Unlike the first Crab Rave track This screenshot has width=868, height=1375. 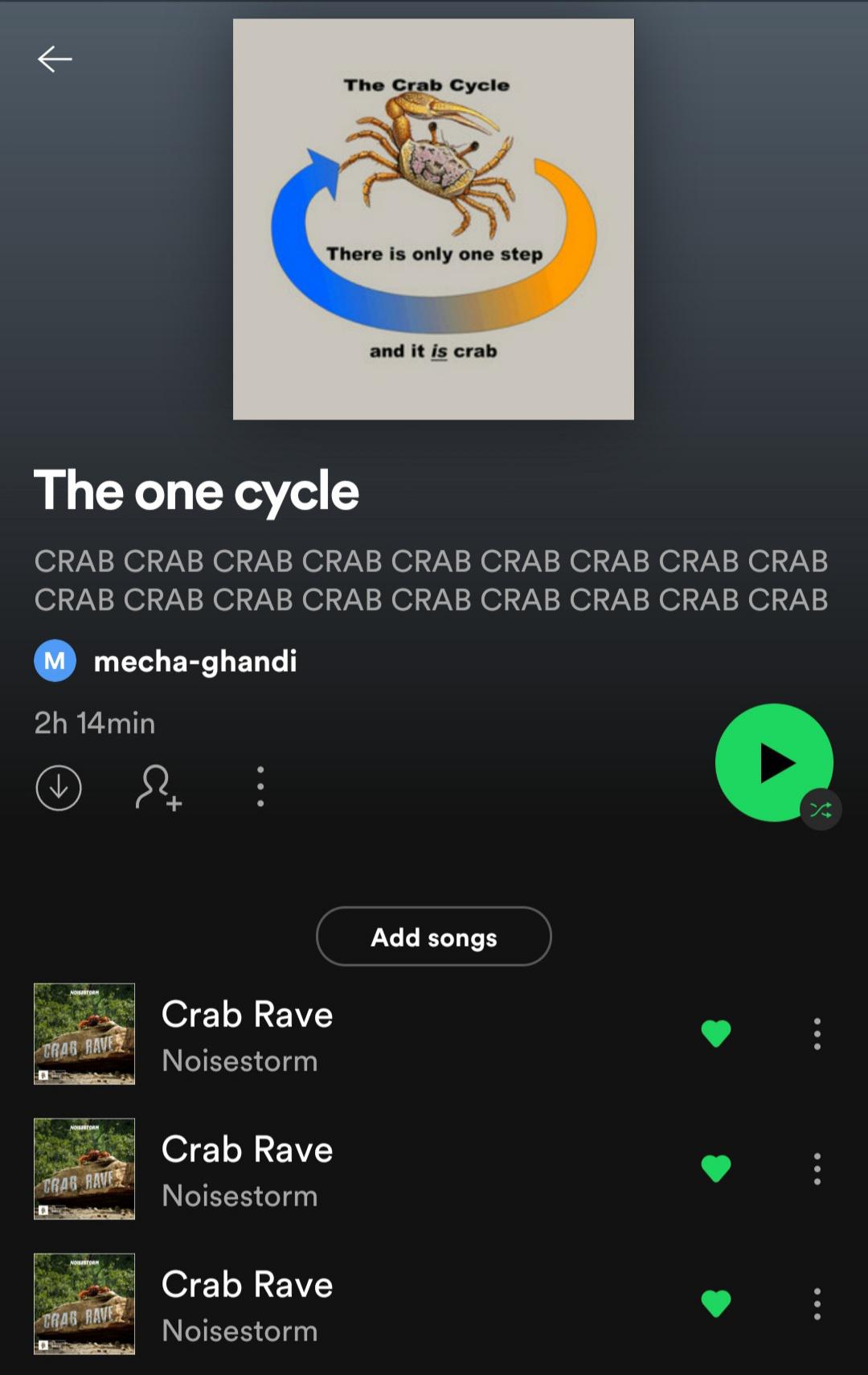coord(716,1034)
